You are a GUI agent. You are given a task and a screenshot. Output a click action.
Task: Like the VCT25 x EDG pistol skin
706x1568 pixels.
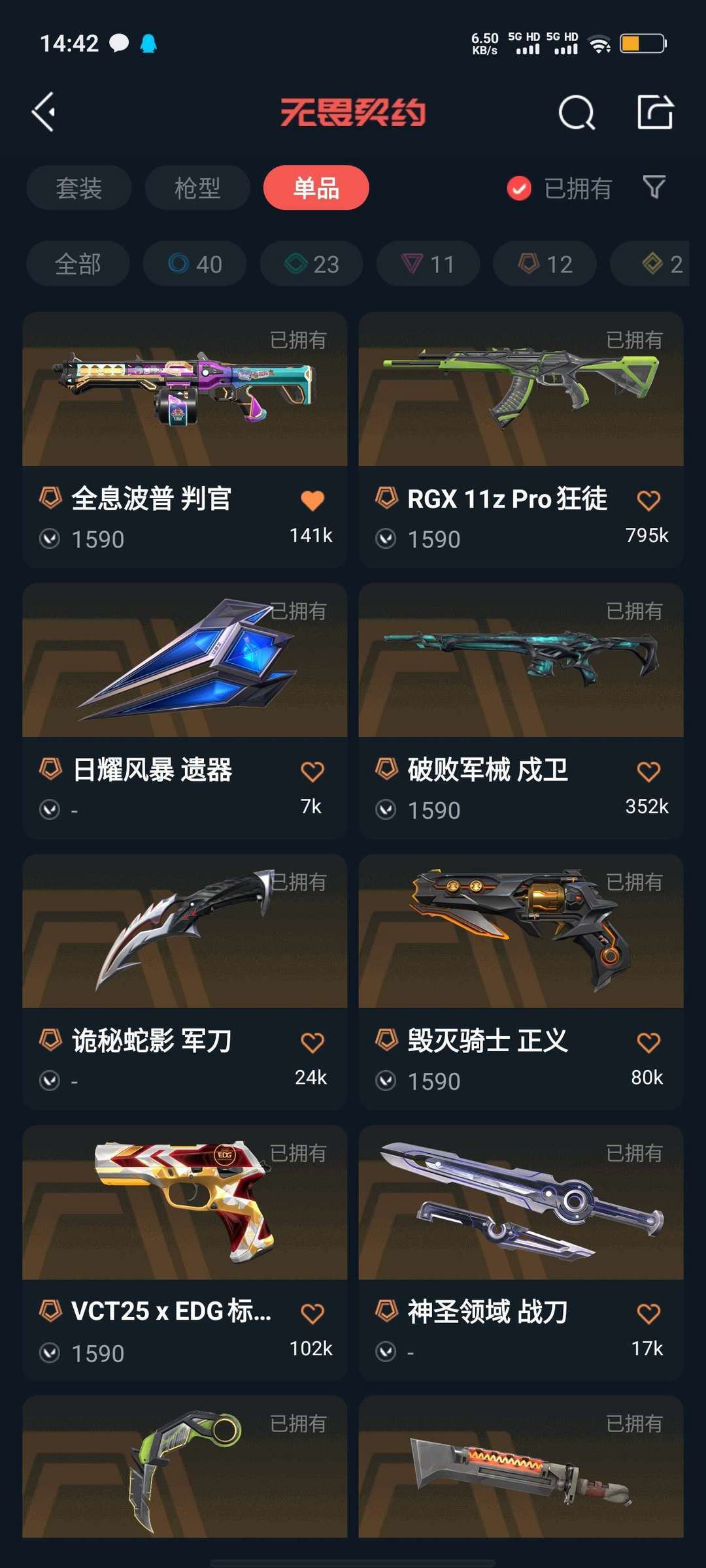point(312,1314)
